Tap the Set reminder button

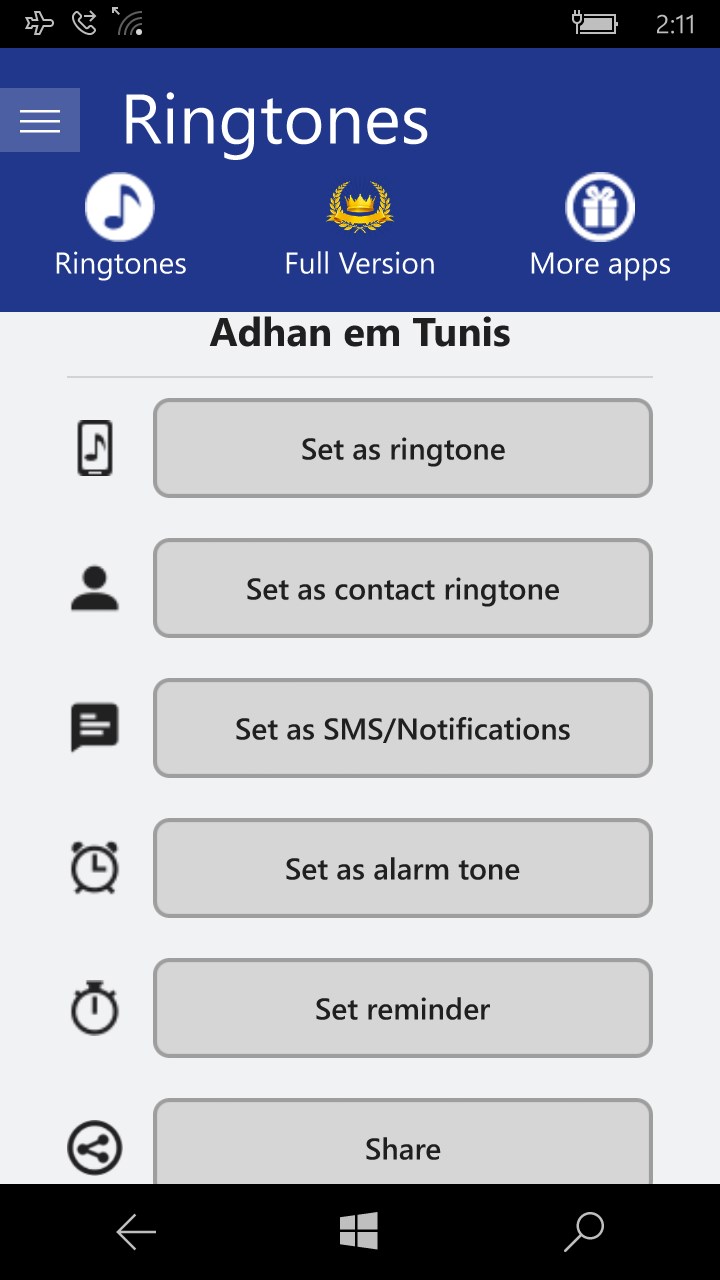click(x=403, y=1009)
